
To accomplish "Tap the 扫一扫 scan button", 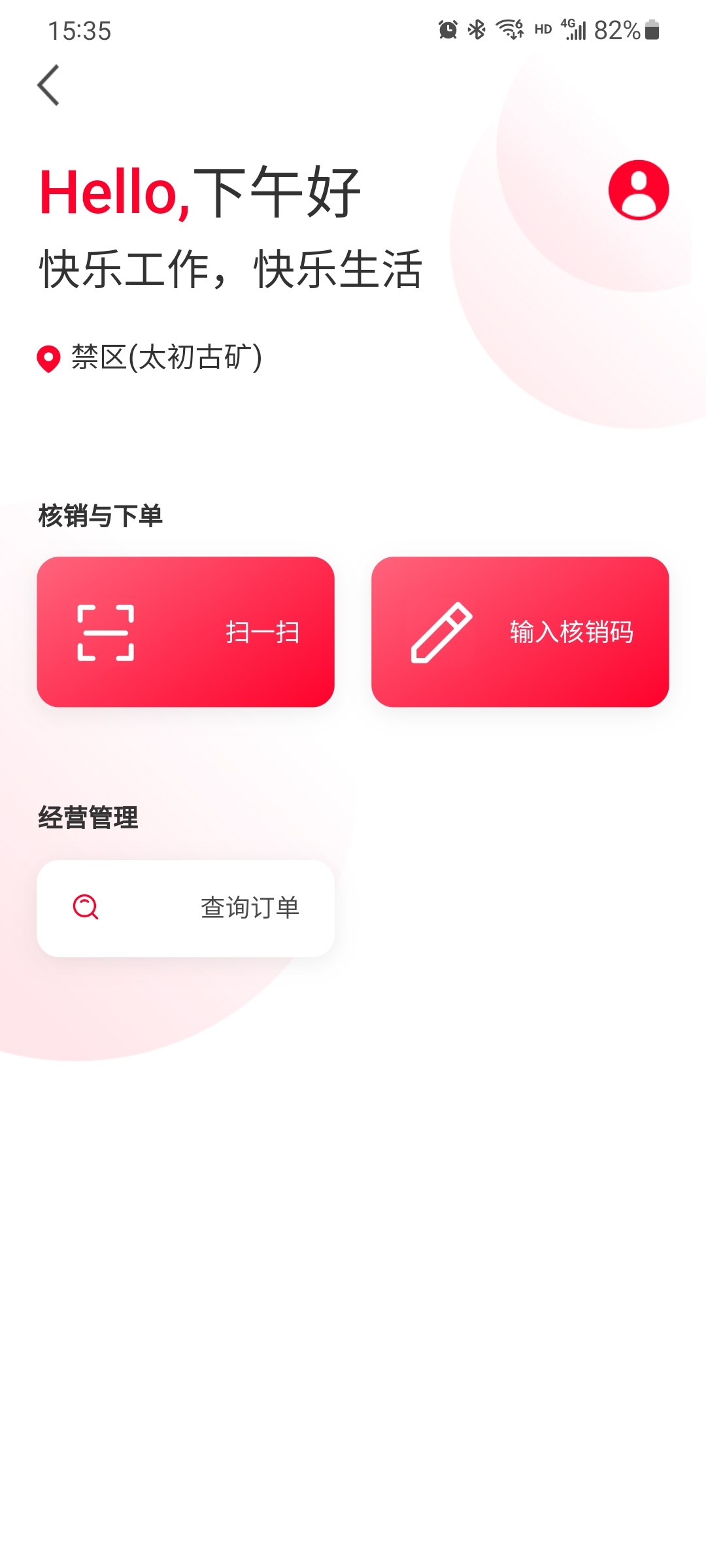I will pyautogui.click(x=186, y=632).
